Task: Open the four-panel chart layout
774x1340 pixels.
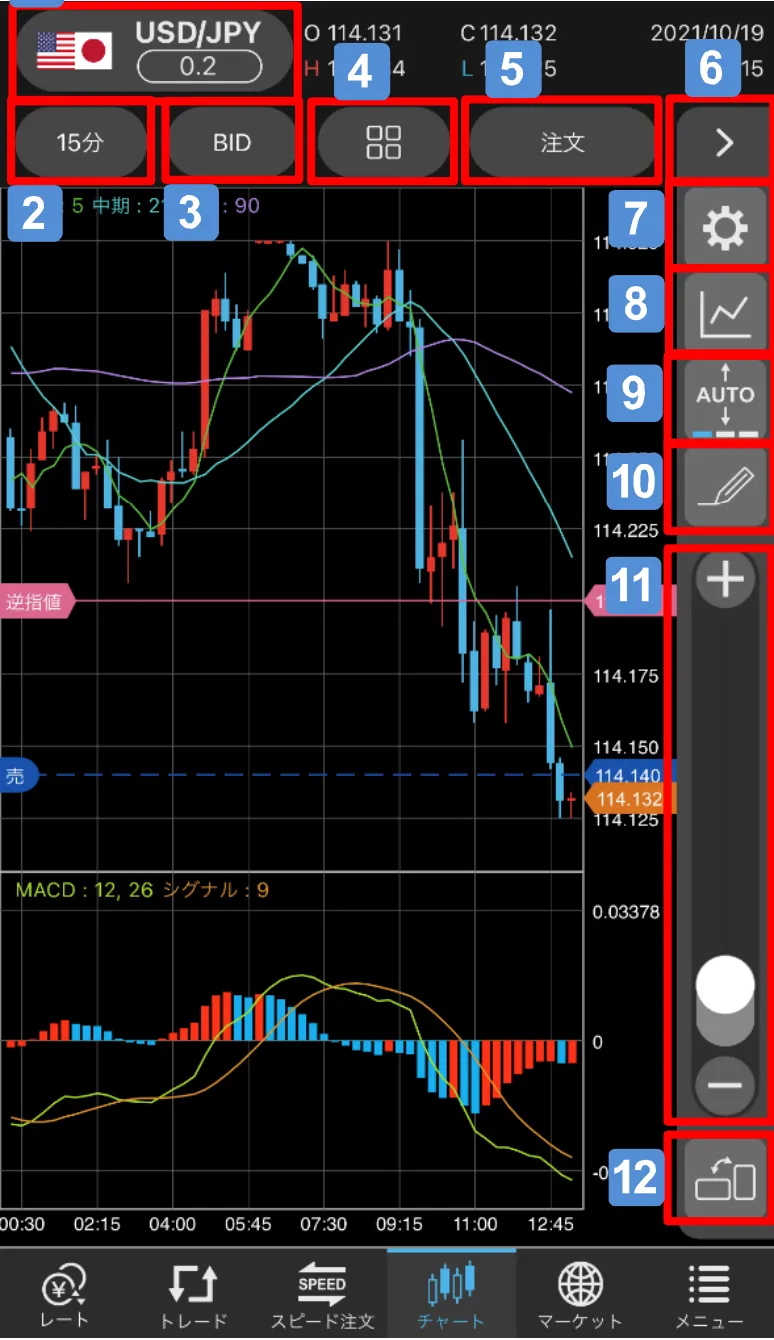Action: tap(383, 142)
